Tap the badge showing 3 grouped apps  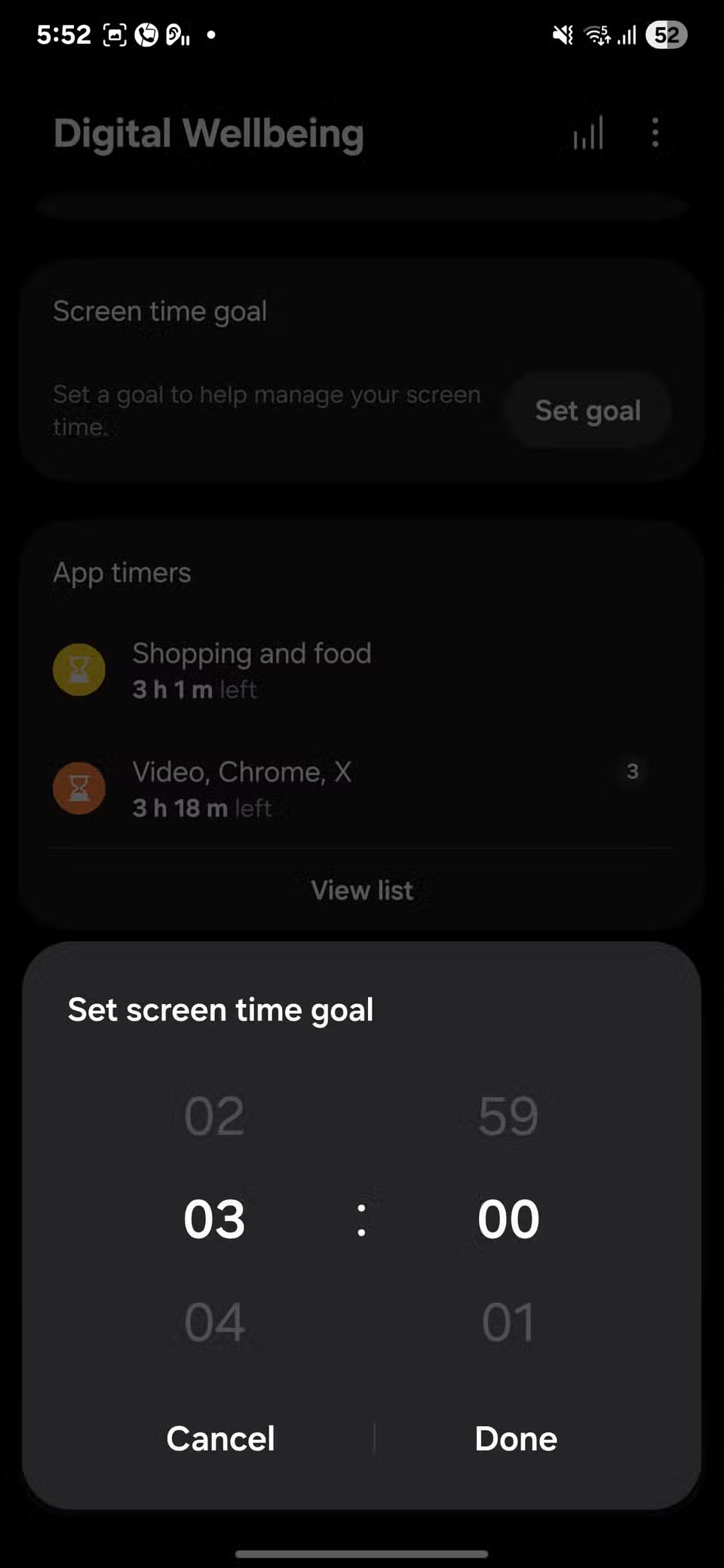[632, 772]
